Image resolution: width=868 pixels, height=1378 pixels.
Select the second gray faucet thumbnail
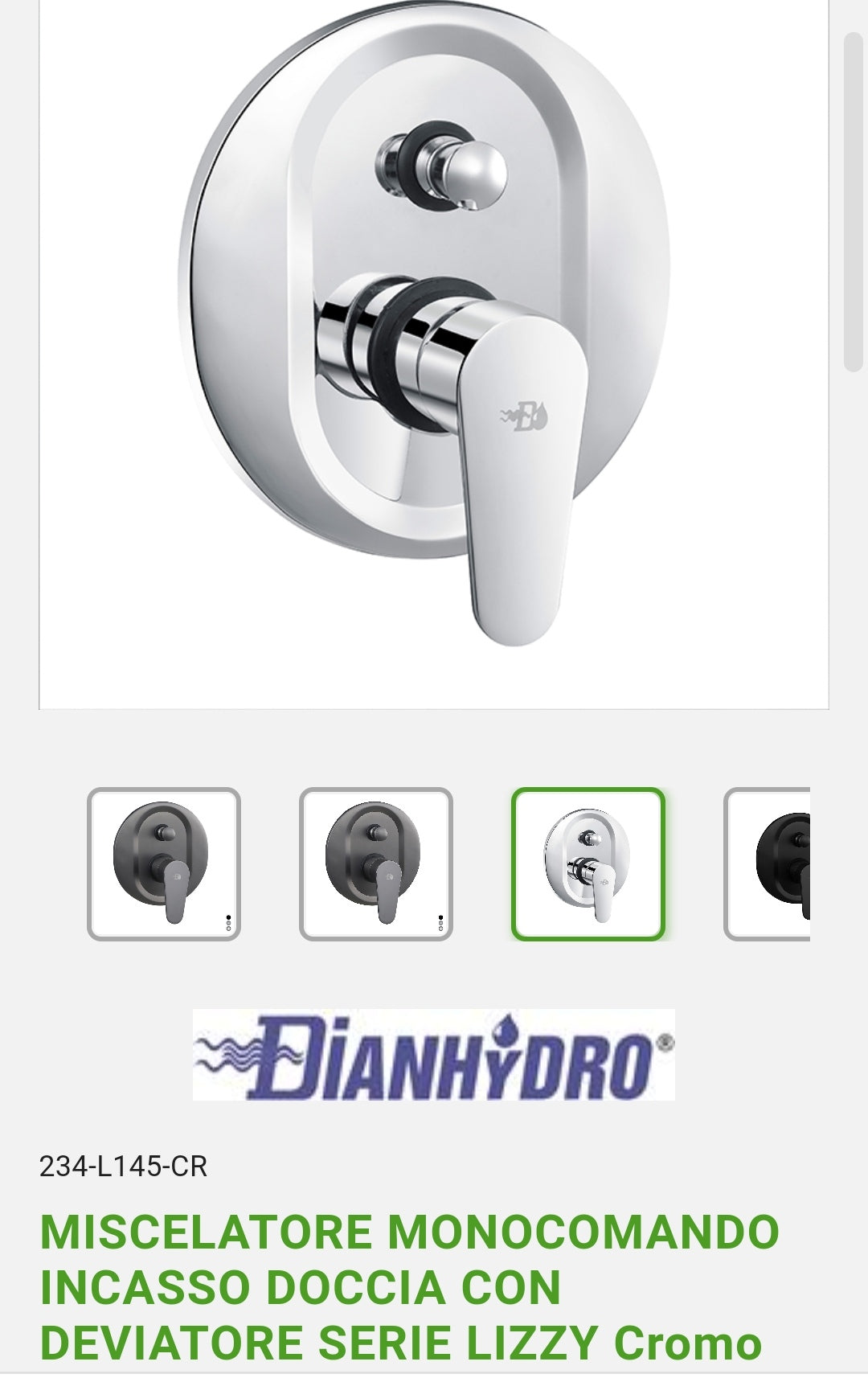click(376, 864)
